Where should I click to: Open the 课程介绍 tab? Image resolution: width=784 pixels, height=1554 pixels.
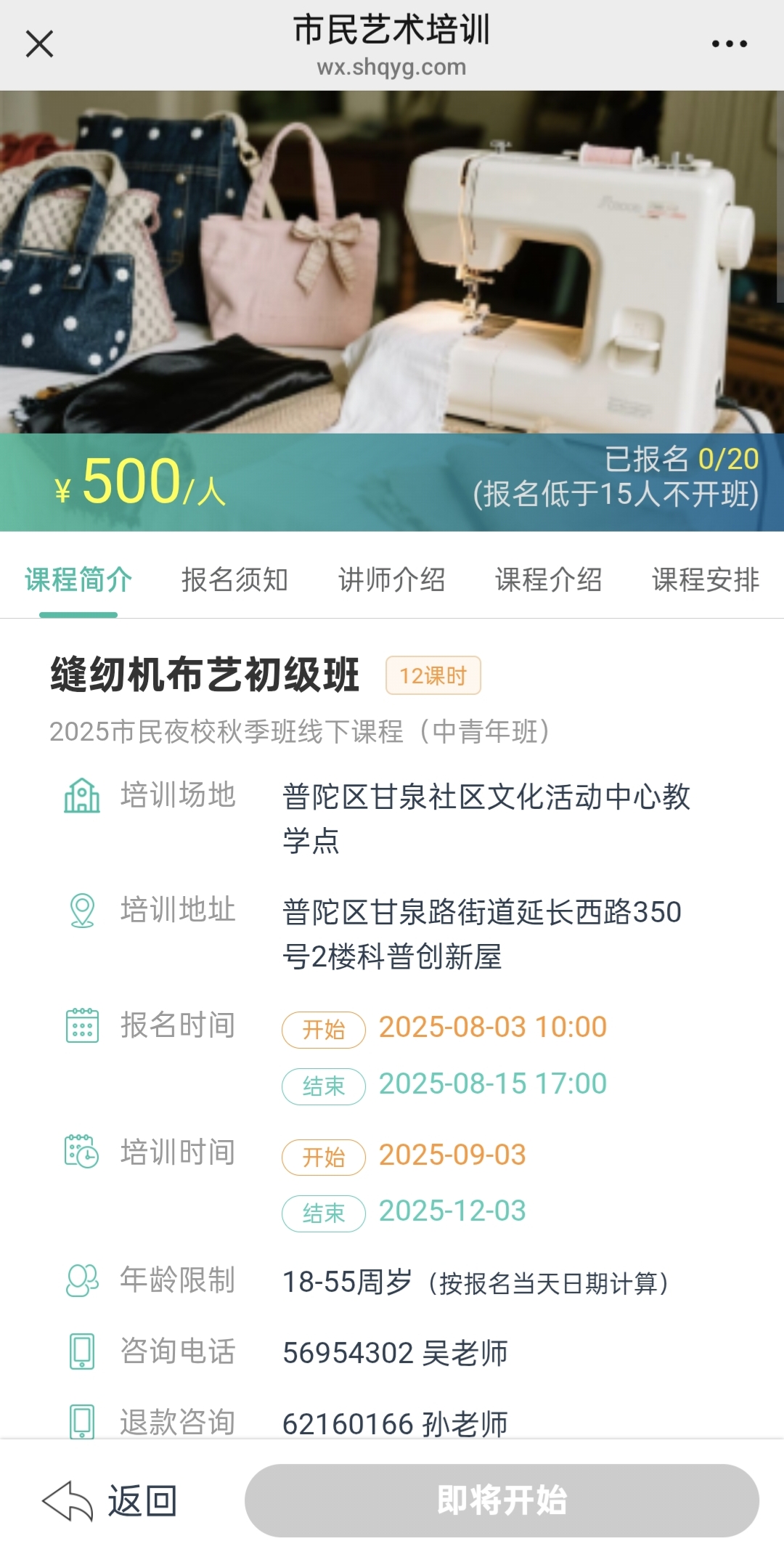click(x=548, y=580)
